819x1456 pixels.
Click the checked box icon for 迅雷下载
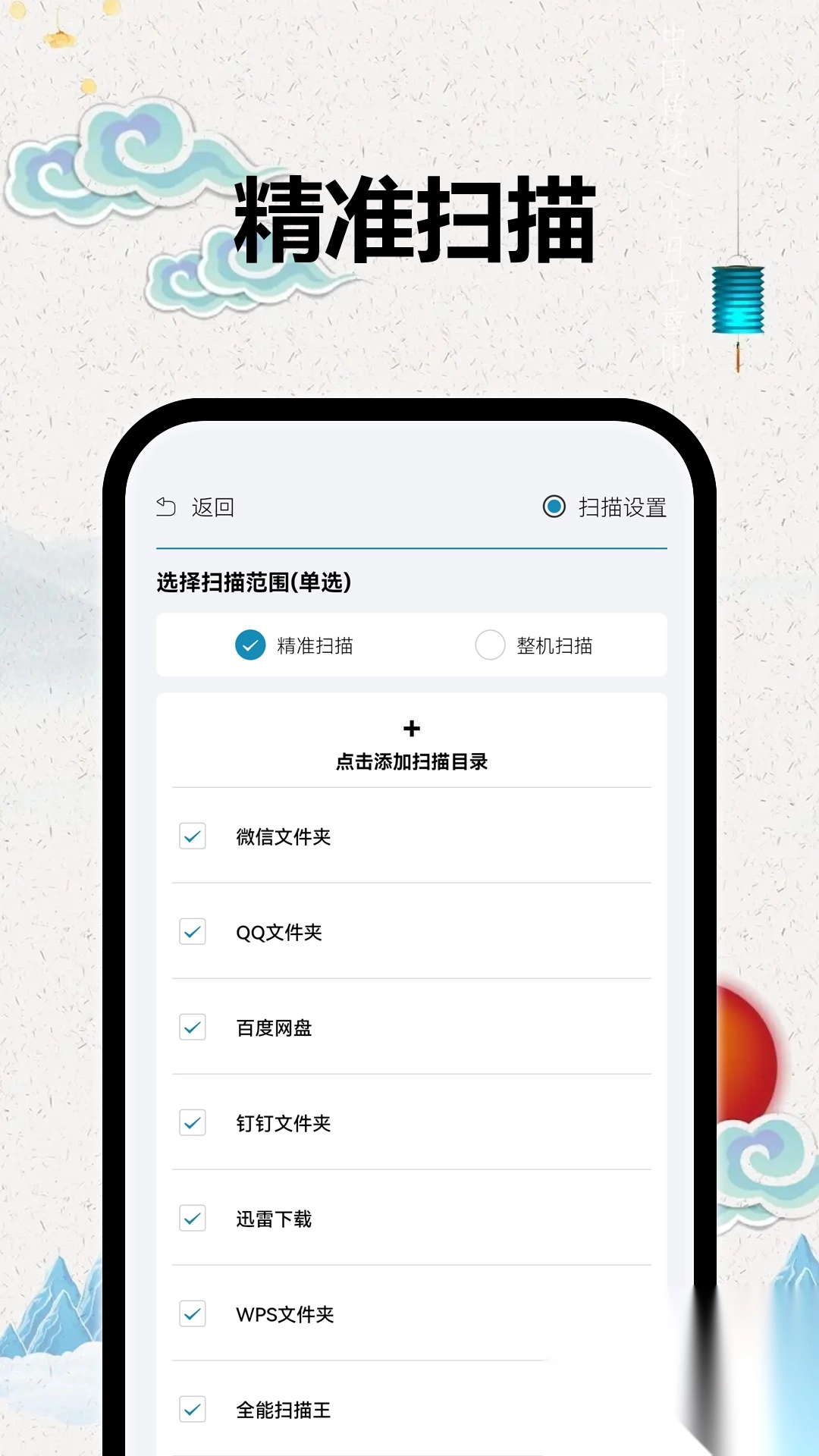192,1219
